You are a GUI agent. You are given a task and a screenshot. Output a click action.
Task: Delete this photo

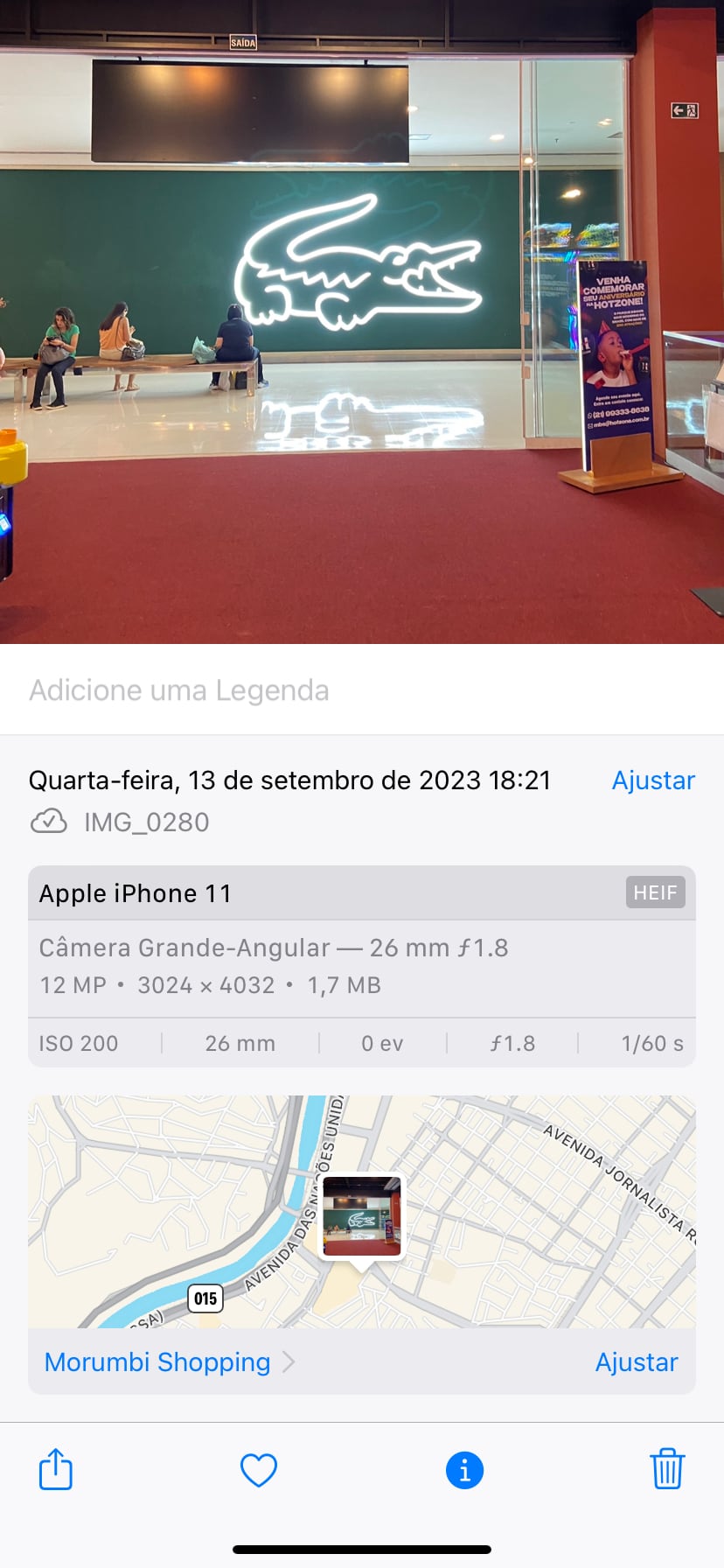coord(666,1470)
